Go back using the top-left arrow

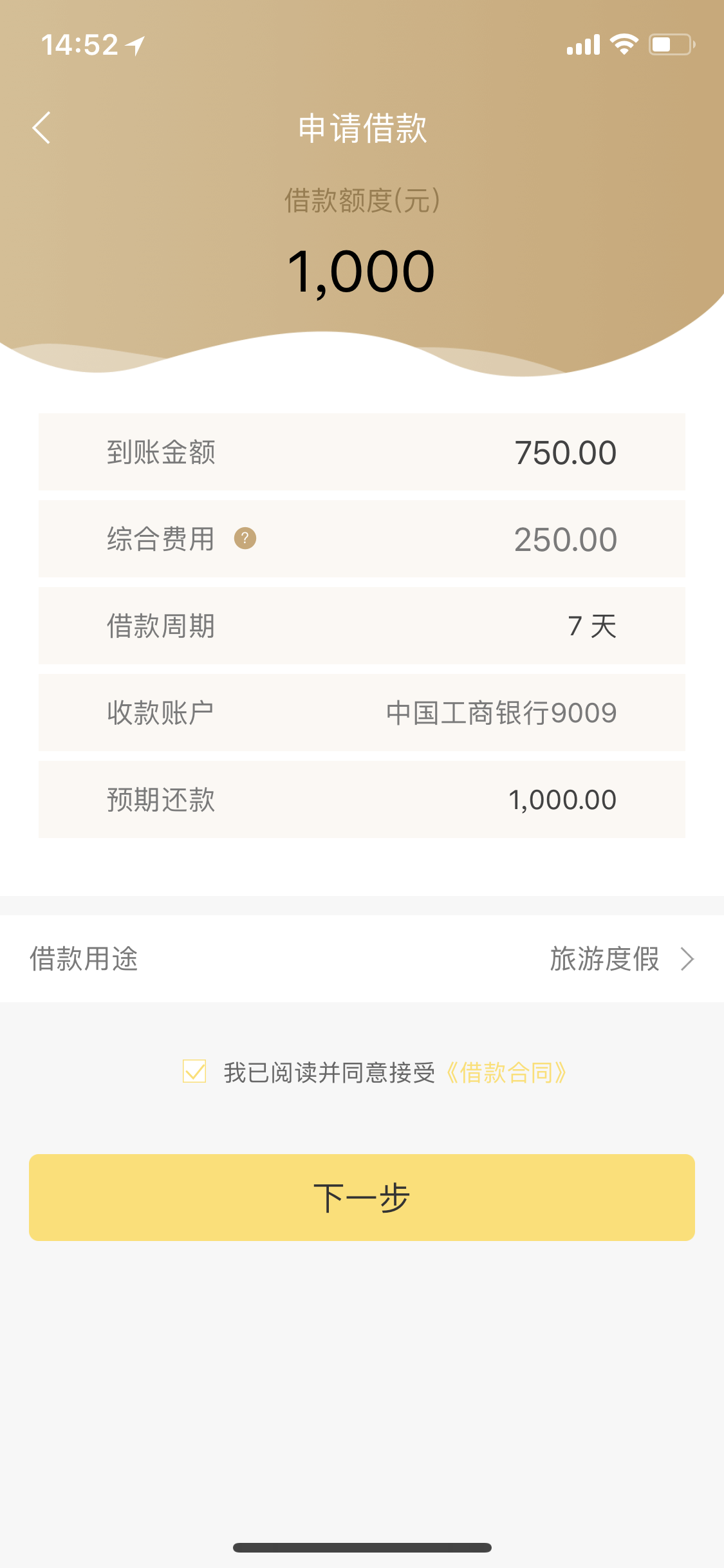point(42,127)
